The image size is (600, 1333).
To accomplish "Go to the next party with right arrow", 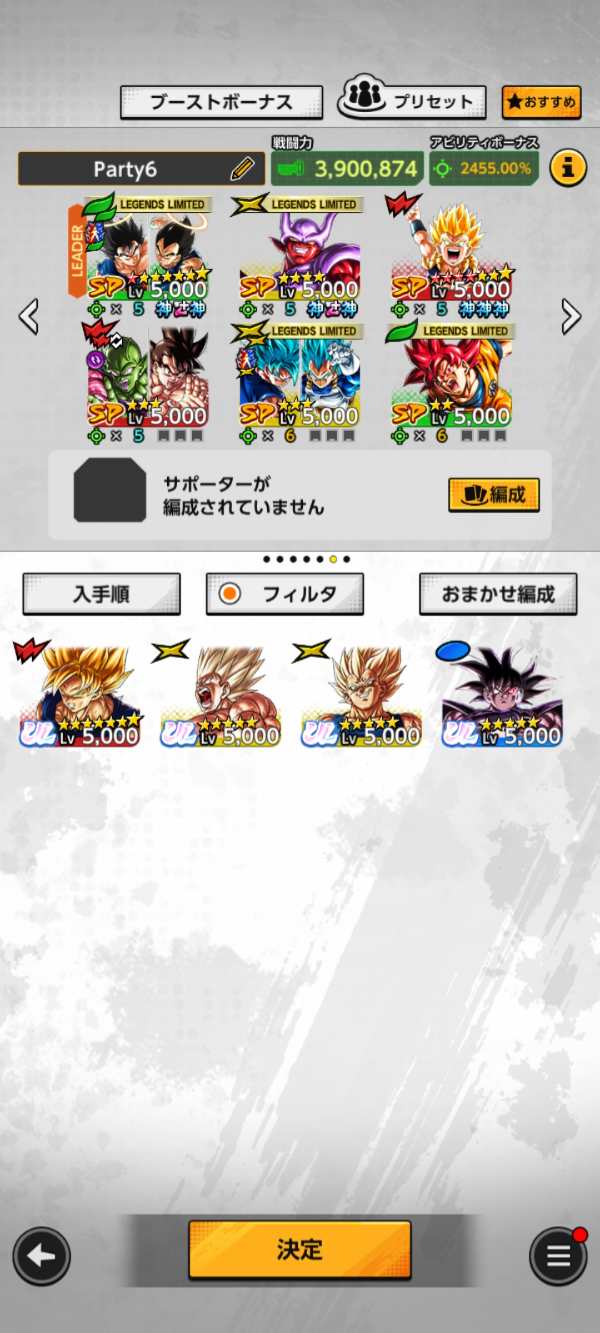I will (571, 316).
